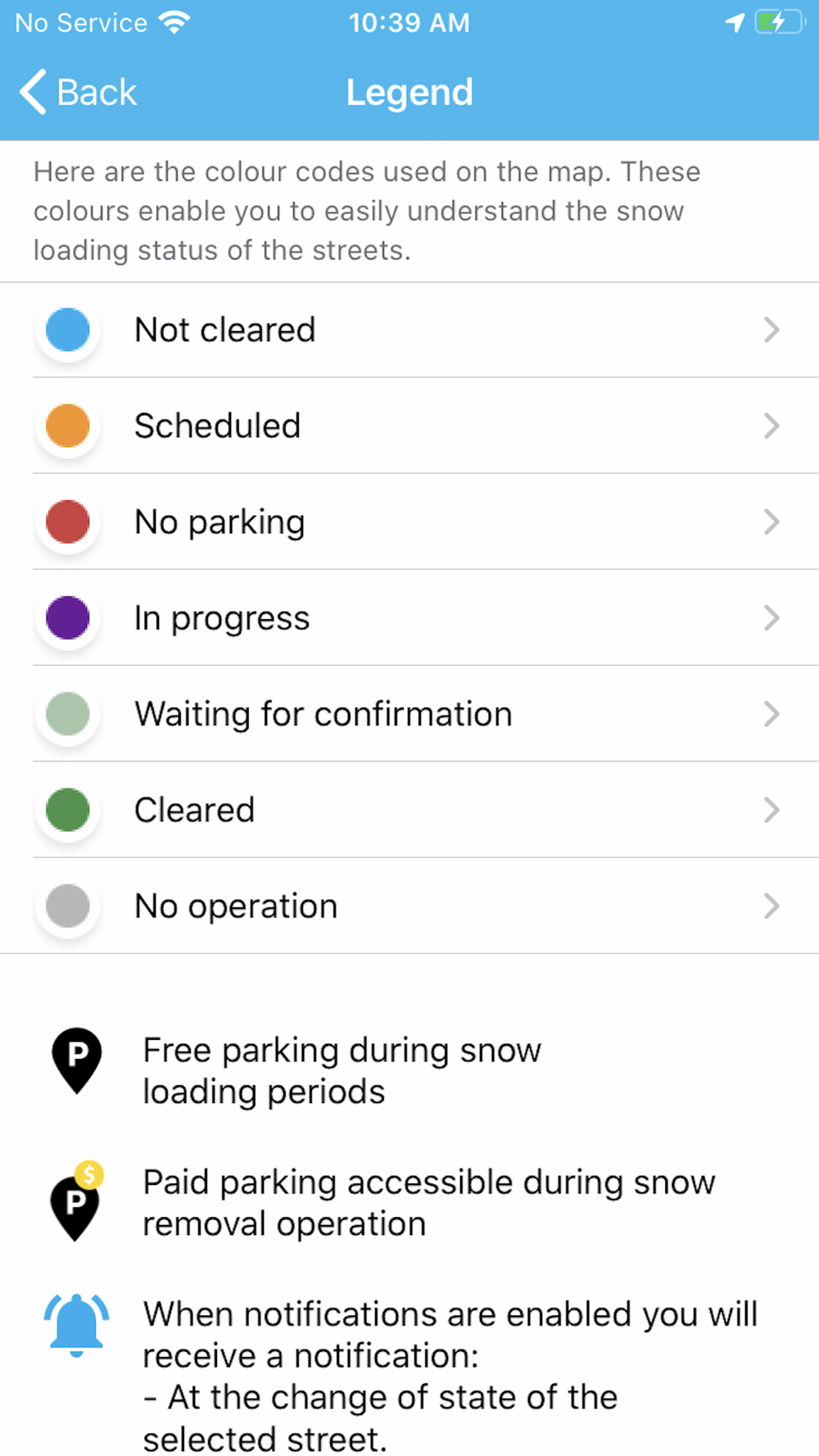View the In progress status details
The height and width of the screenshot is (1456, 819).
click(x=409, y=617)
